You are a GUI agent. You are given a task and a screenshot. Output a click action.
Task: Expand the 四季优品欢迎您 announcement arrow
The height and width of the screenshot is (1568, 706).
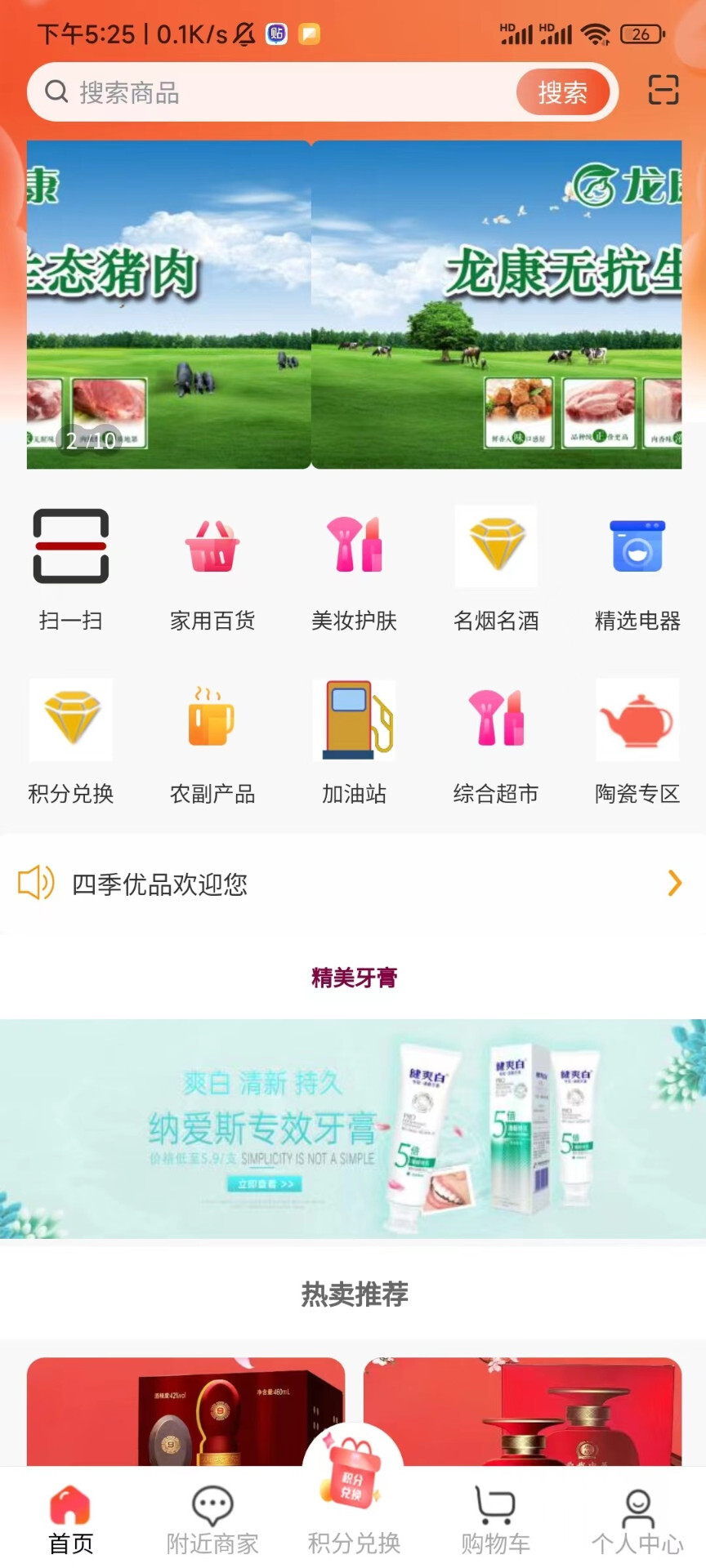click(x=673, y=883)
